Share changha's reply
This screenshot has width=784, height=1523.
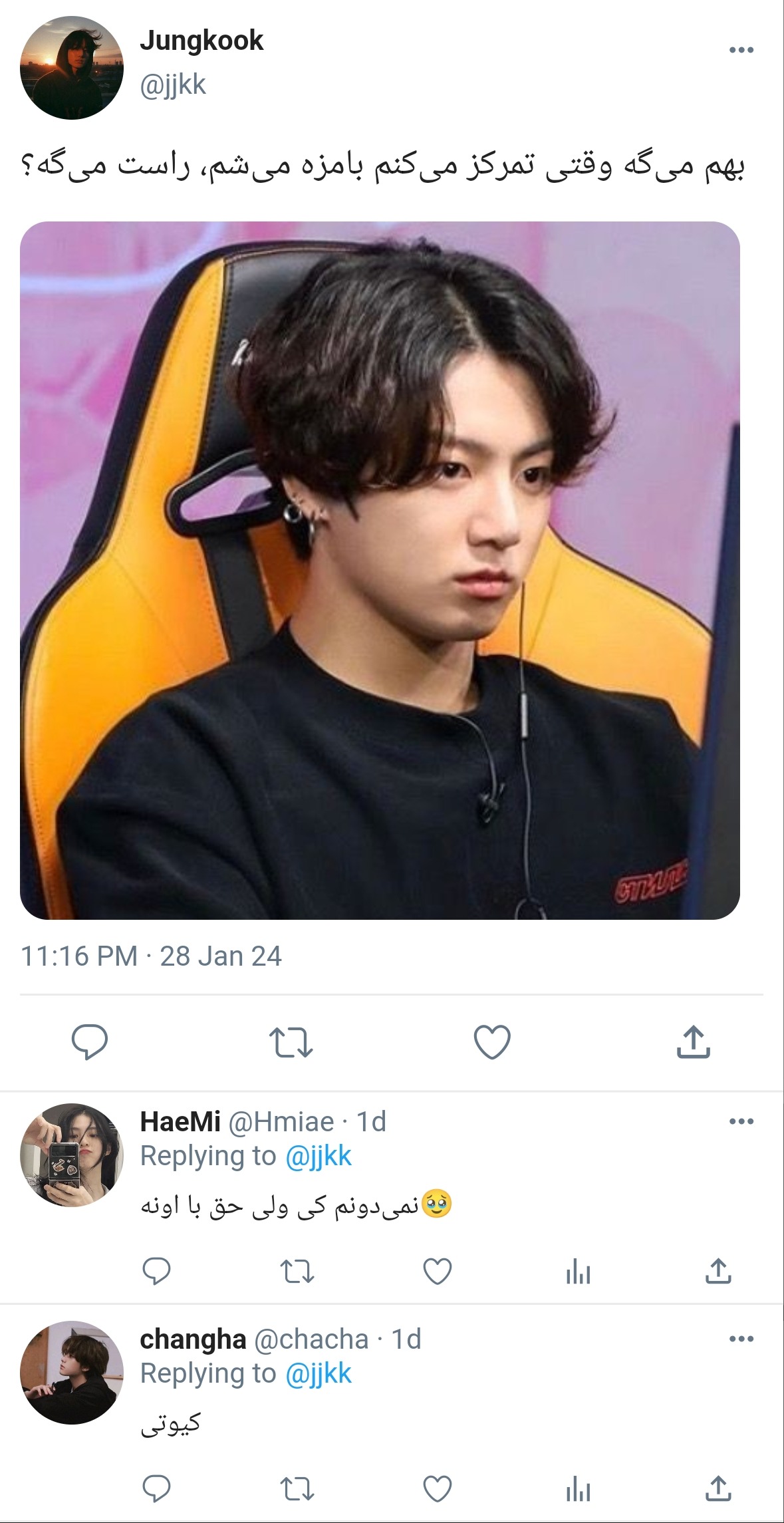click(x=718, y=1488)
